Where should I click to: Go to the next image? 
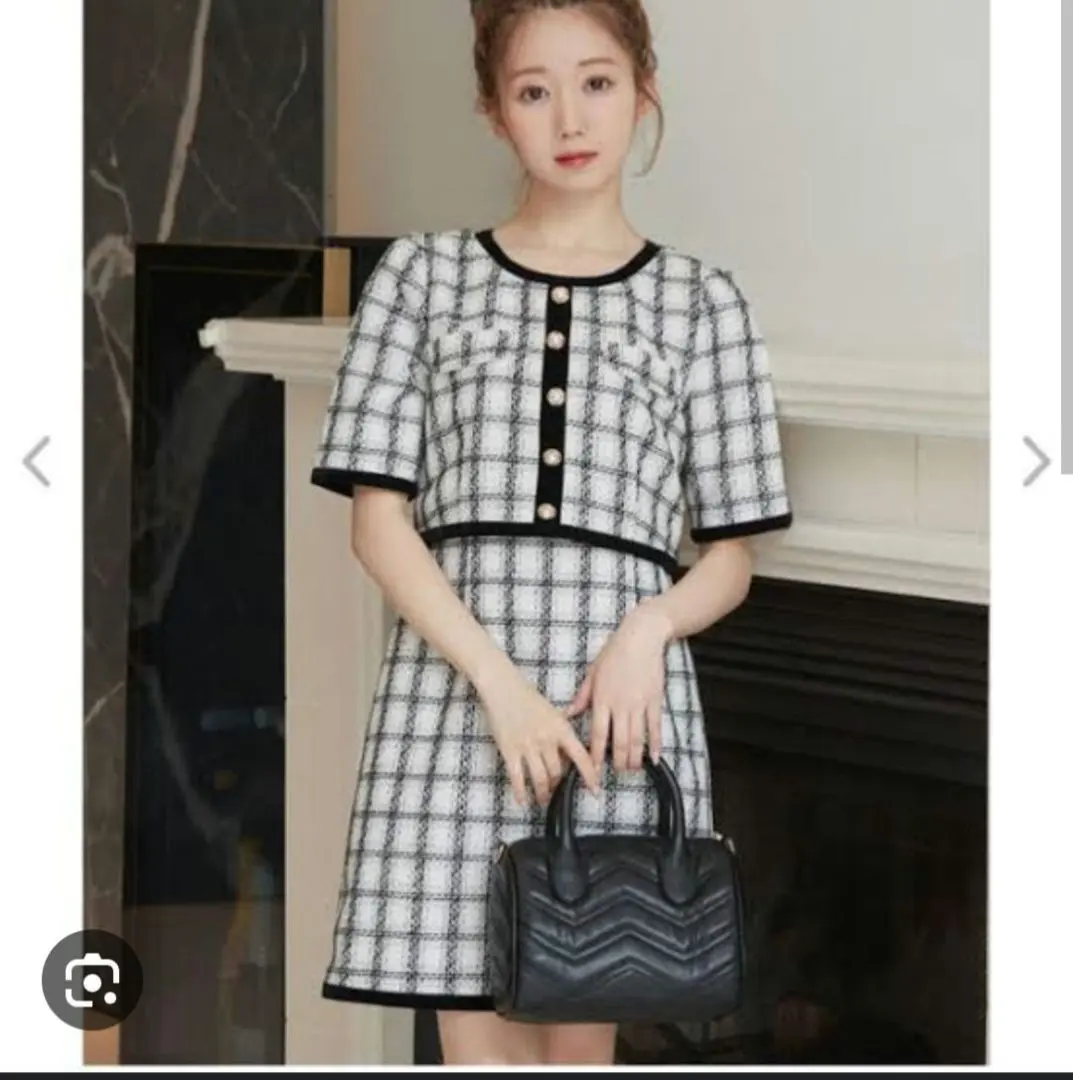(1036, 462)
